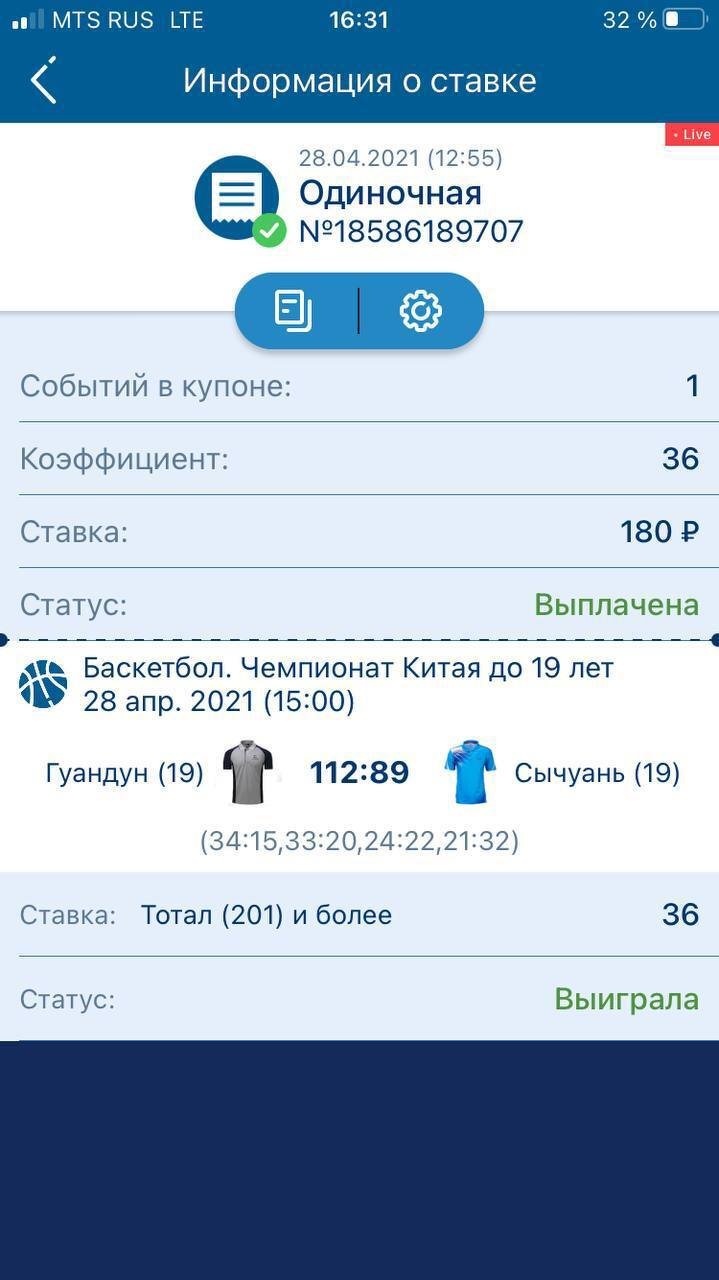Open the bet settings gear icon
The height and width of the screenshot is (1280, 719).
pyautogui.click(x=420, y=311)
